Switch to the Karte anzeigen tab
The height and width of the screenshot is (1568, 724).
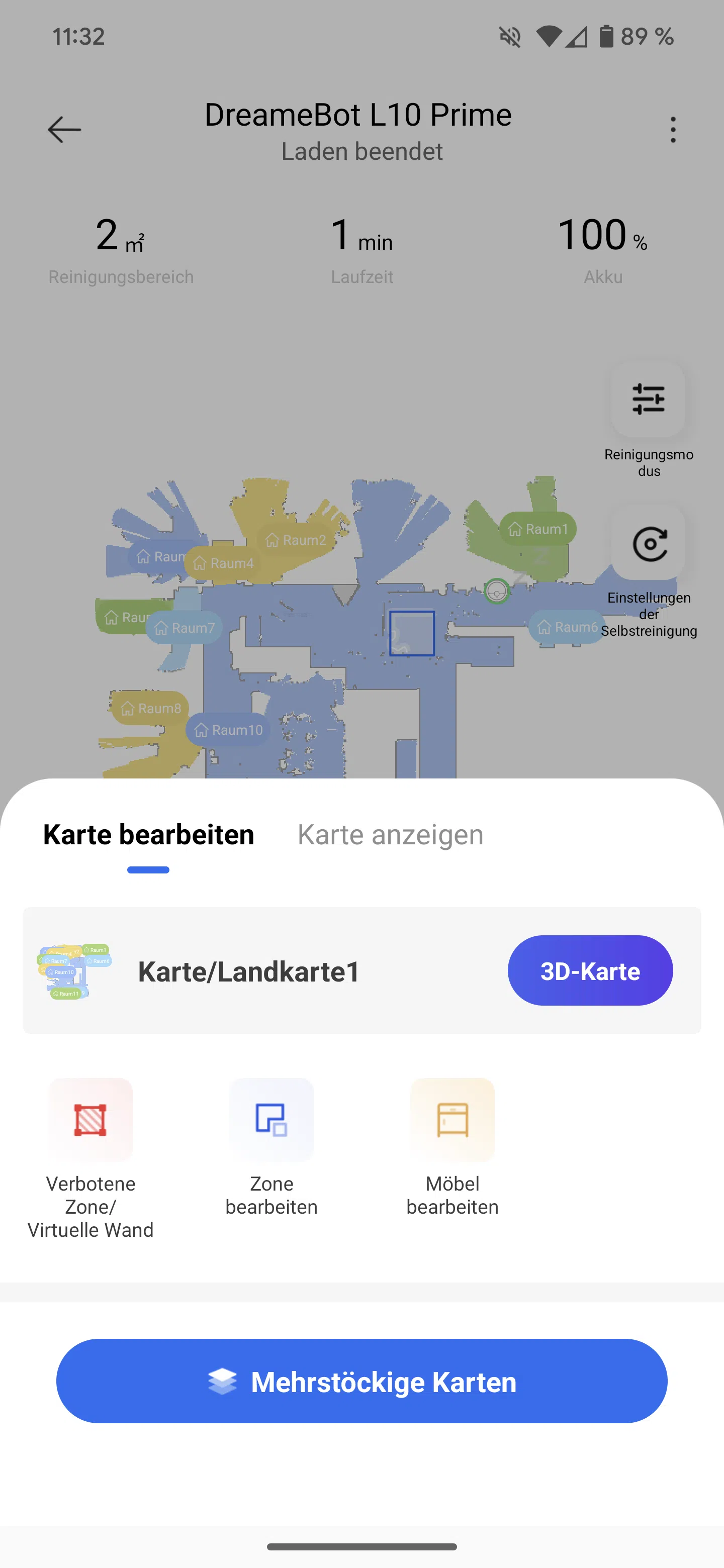(x=390, y=835)
